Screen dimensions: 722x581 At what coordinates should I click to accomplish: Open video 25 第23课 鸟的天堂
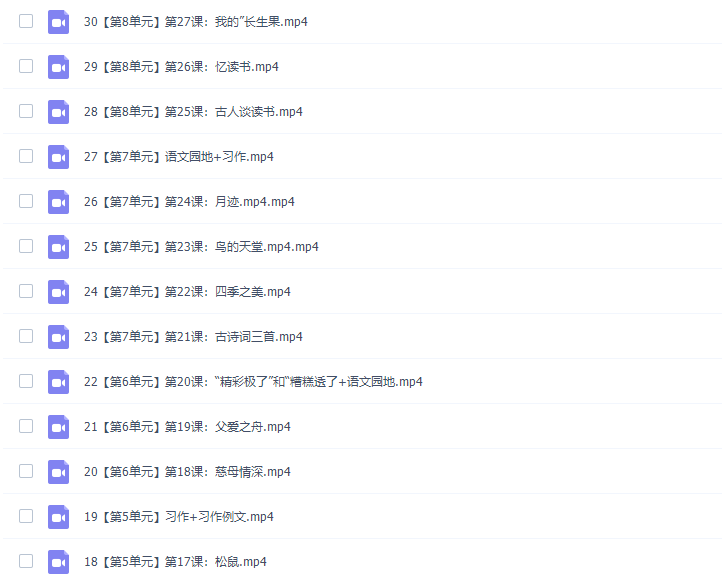[x=201, y=246]
